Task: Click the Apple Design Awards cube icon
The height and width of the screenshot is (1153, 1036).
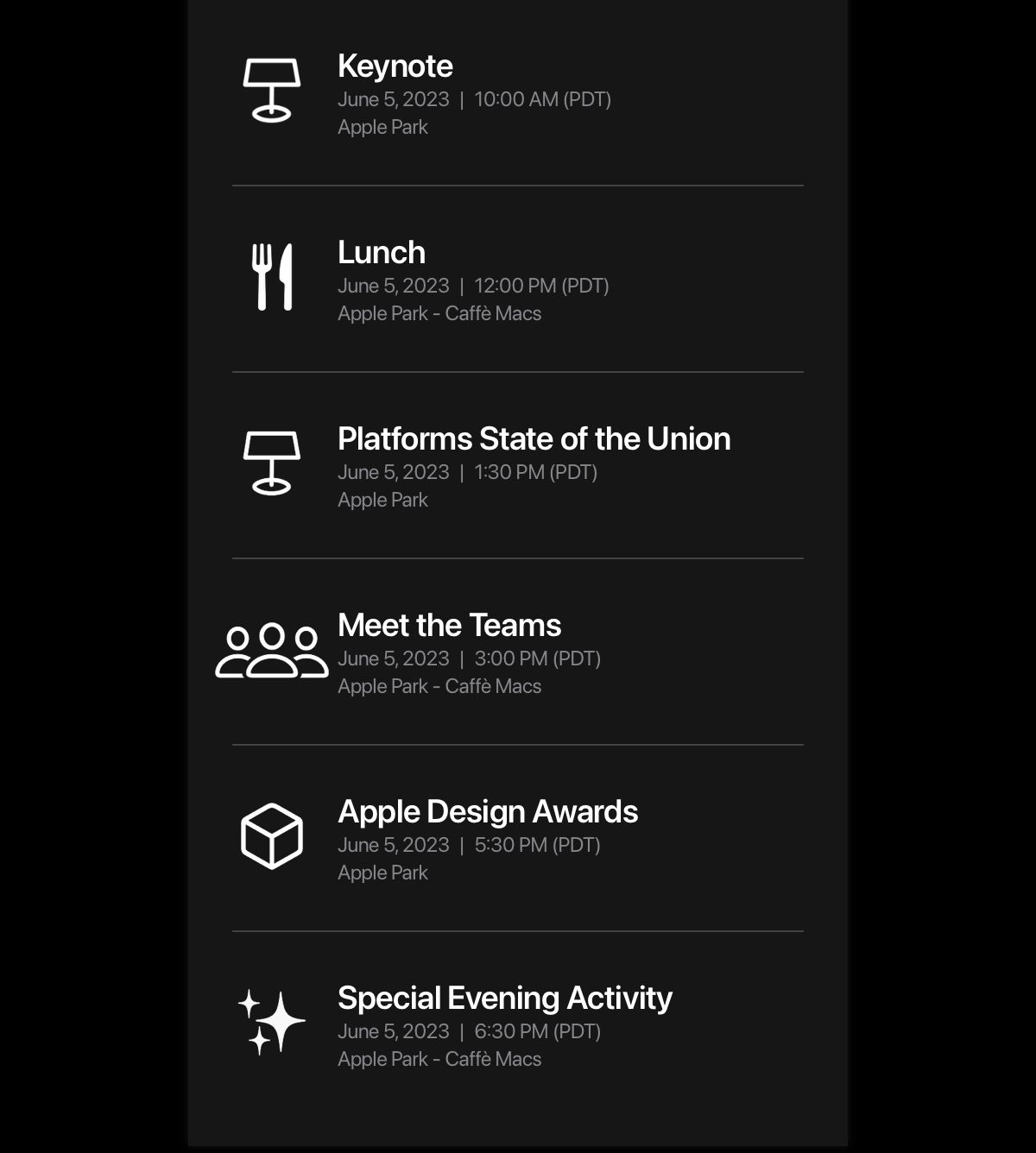Action: (x=273, y=835)
